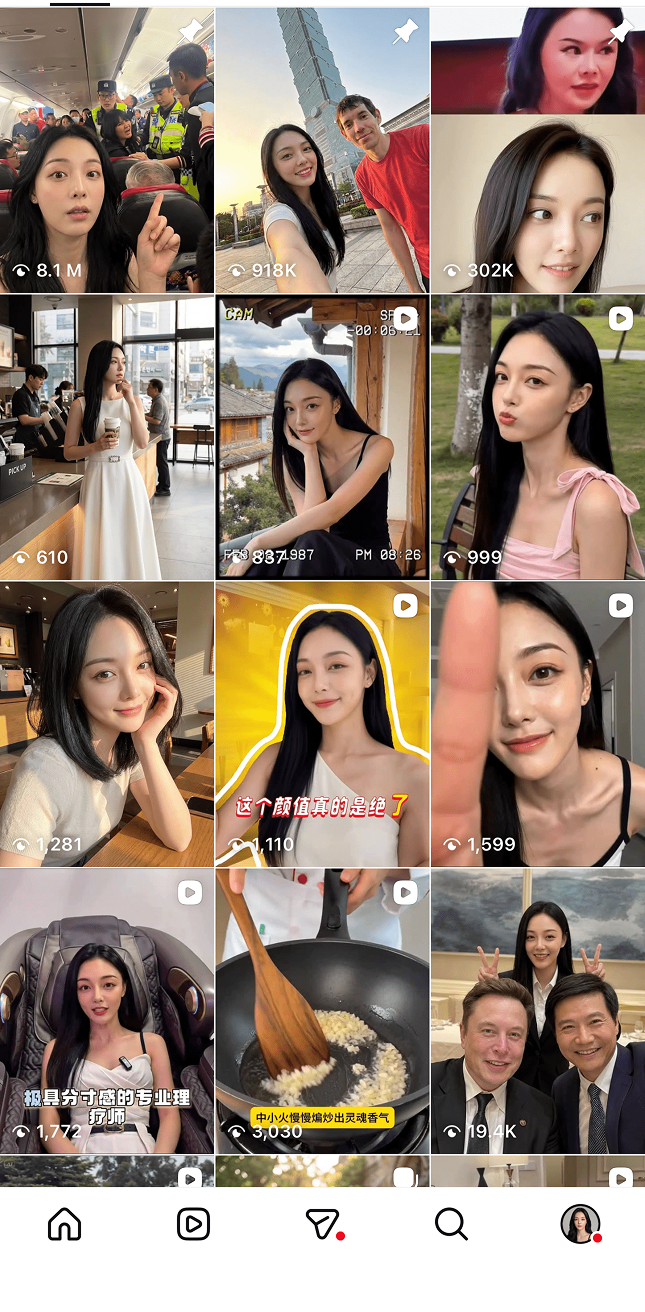Open the group photo post with 19.4K views
The image size is (645, 1312).
538,1011
